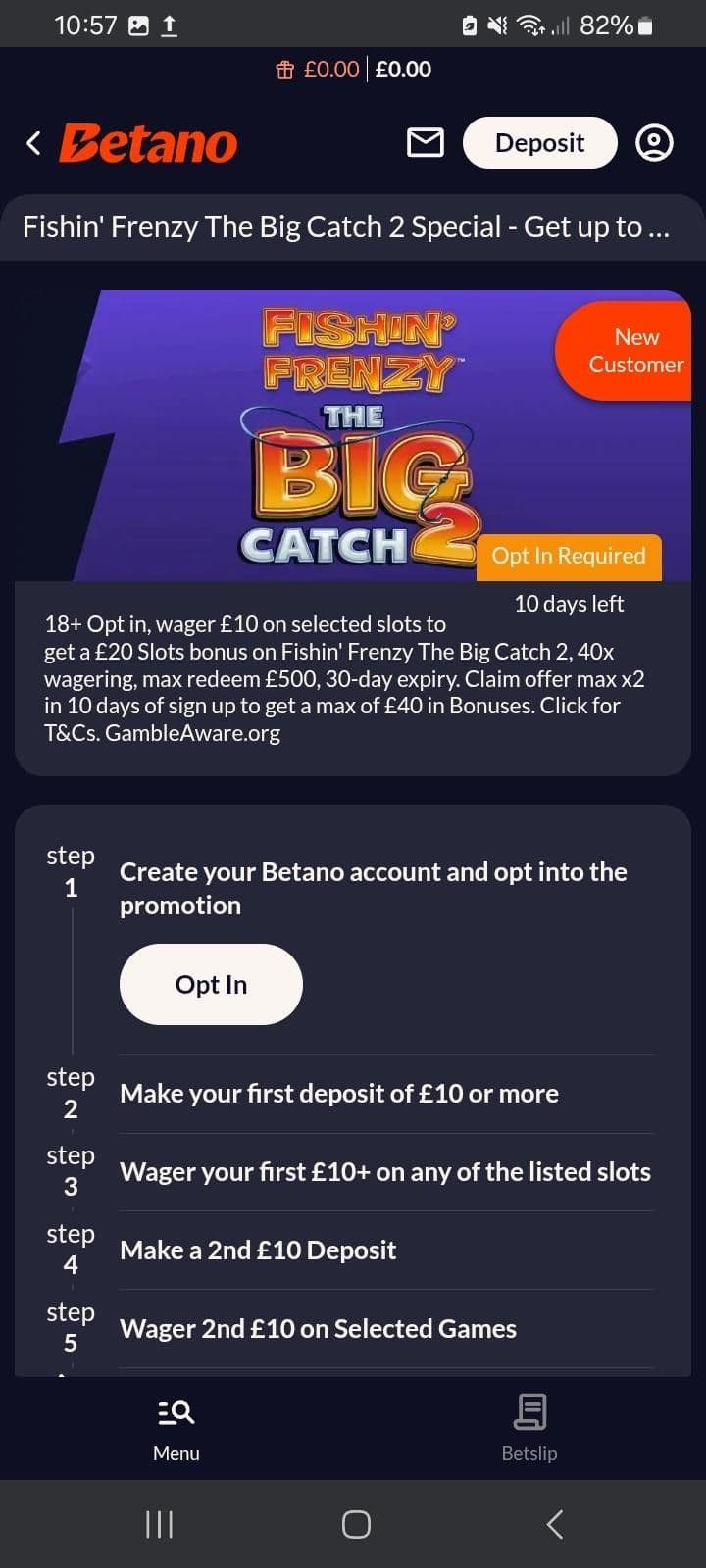The height and width of the screenshot is (1568, 706).
Task: Open the account profile icon
Action: (x=654, y=143)
